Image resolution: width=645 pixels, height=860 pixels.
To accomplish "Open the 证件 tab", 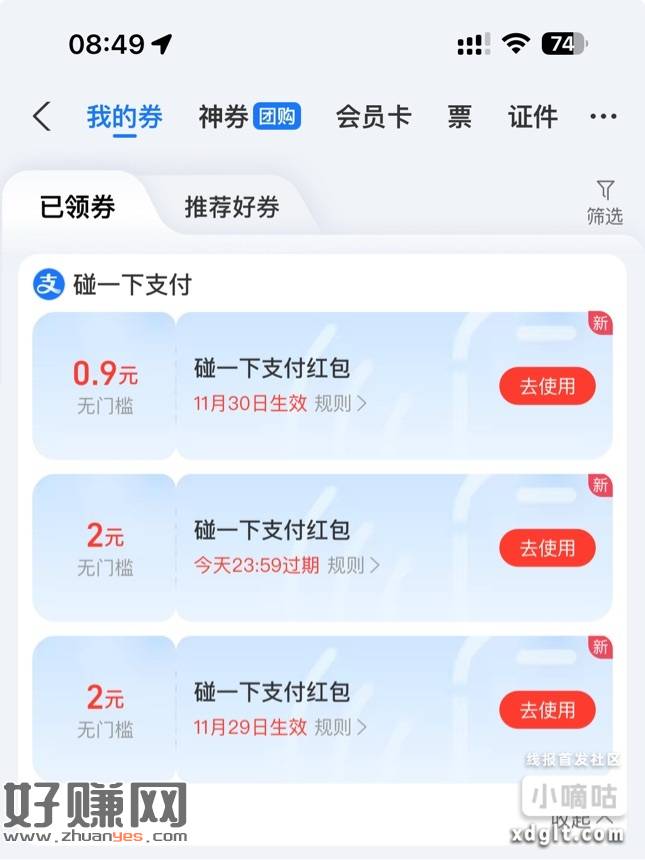I will click(532, 117).
